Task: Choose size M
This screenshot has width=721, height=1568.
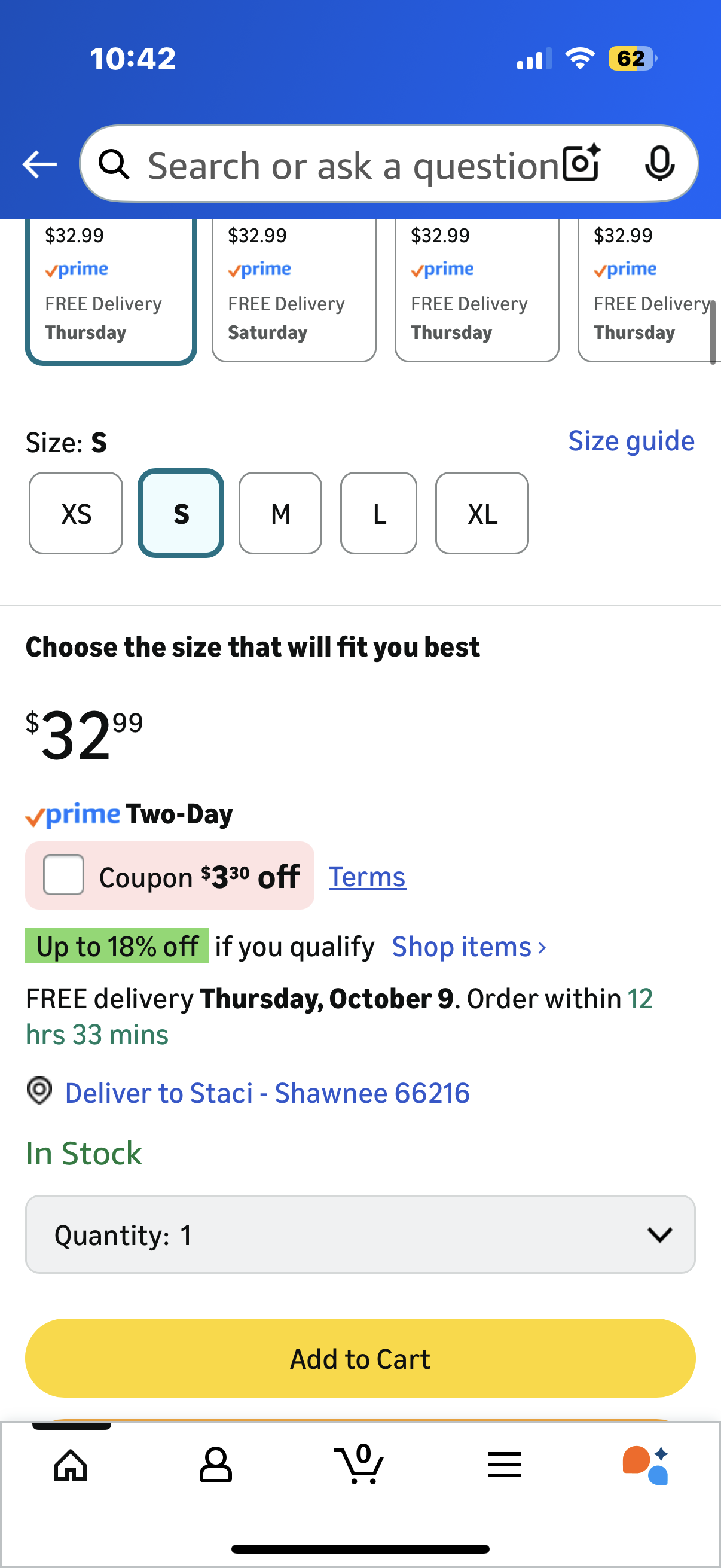Action: click(x=280, y=514)
